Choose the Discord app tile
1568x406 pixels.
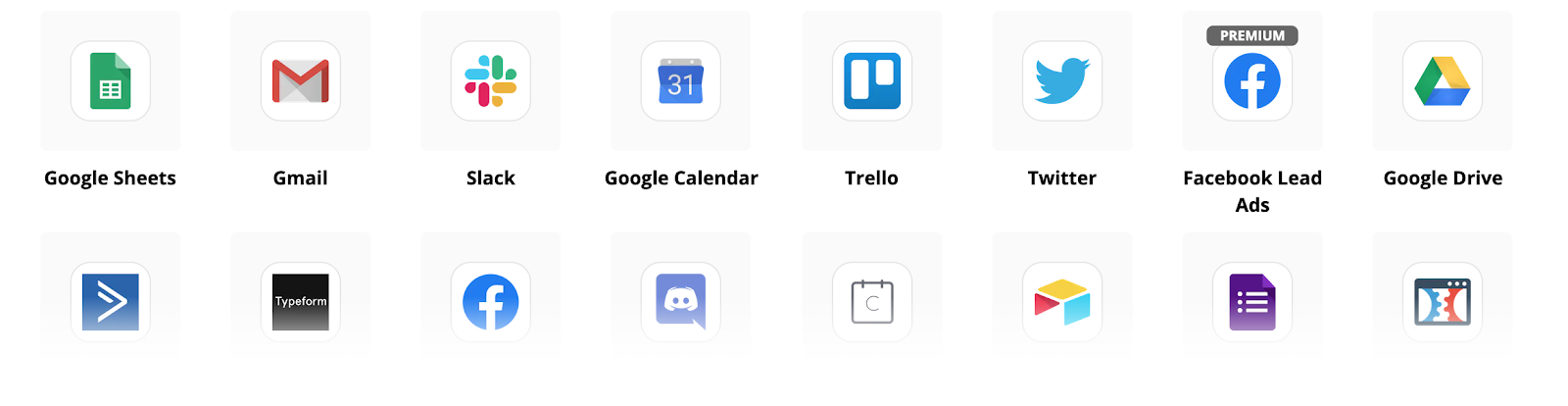(x=681, y=302)
